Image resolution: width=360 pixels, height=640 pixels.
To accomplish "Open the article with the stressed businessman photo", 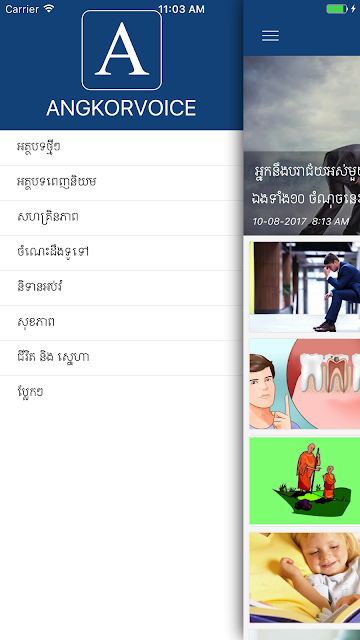I will [304, 287].
